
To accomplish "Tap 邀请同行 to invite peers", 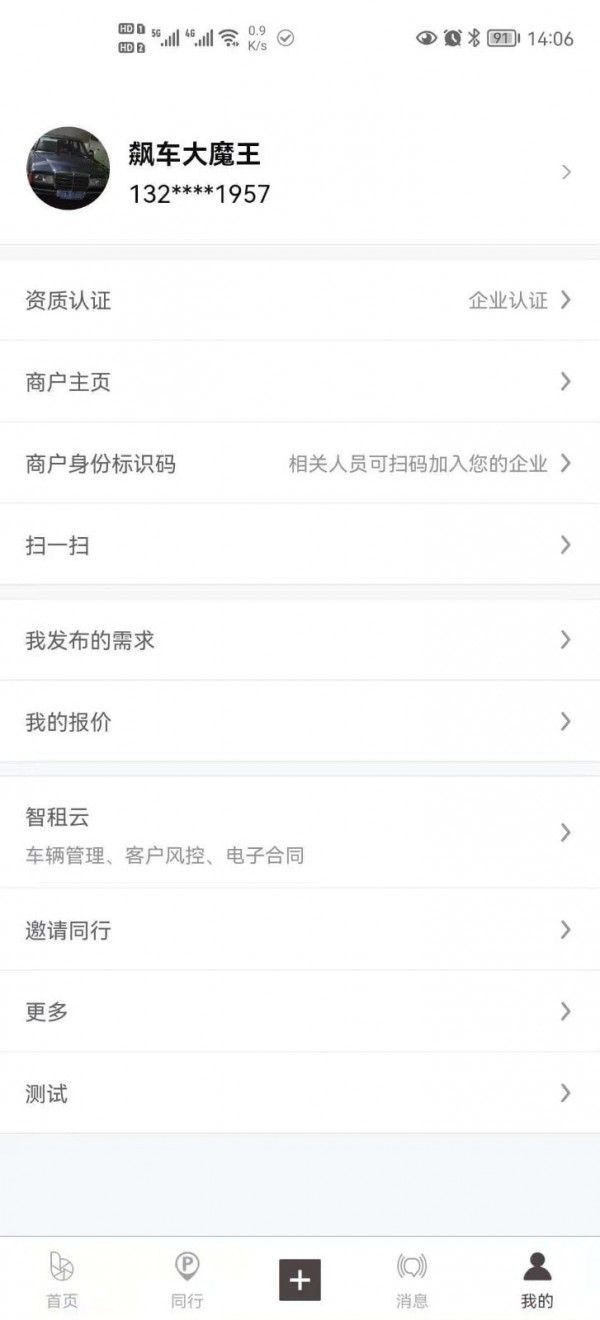I will (300, 930).
